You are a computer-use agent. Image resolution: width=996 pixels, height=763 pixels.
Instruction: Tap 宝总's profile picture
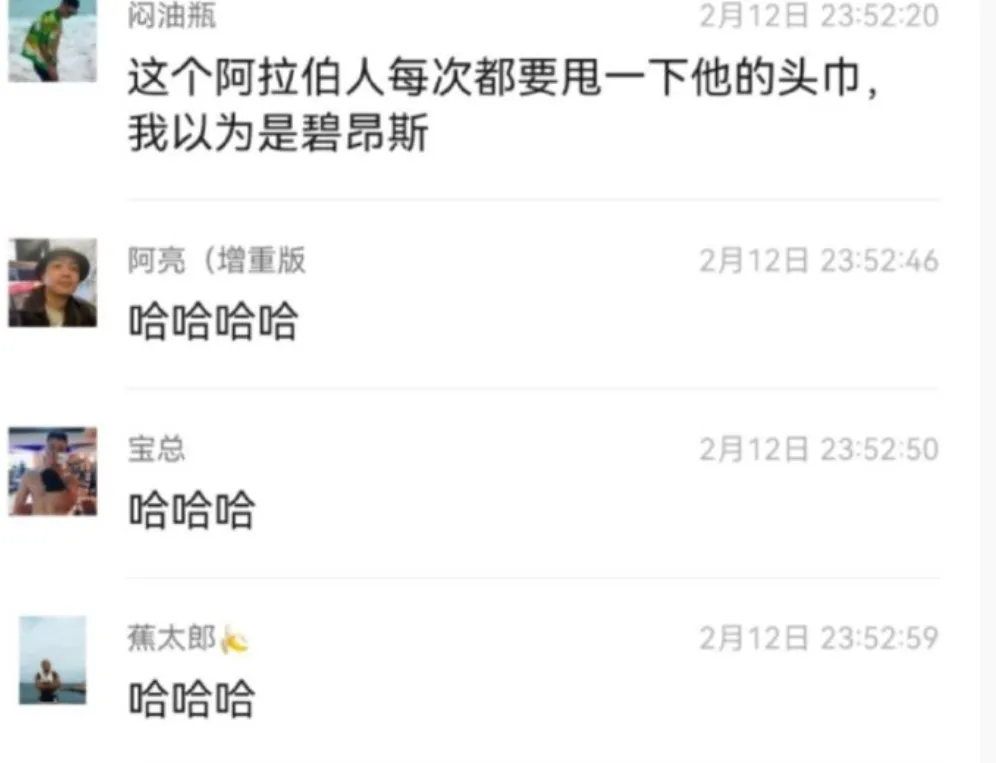[53, 471]
